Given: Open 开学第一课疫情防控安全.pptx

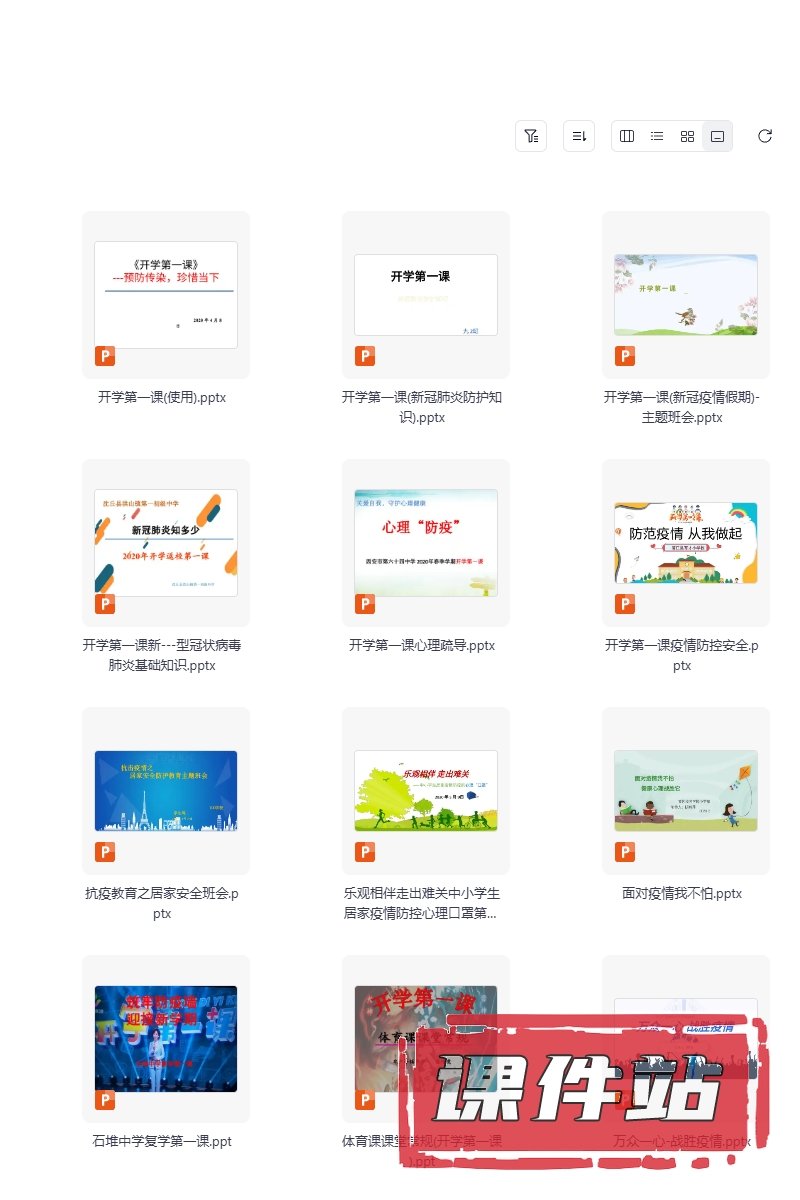Looking at the screenshot, I should (686, 543).
